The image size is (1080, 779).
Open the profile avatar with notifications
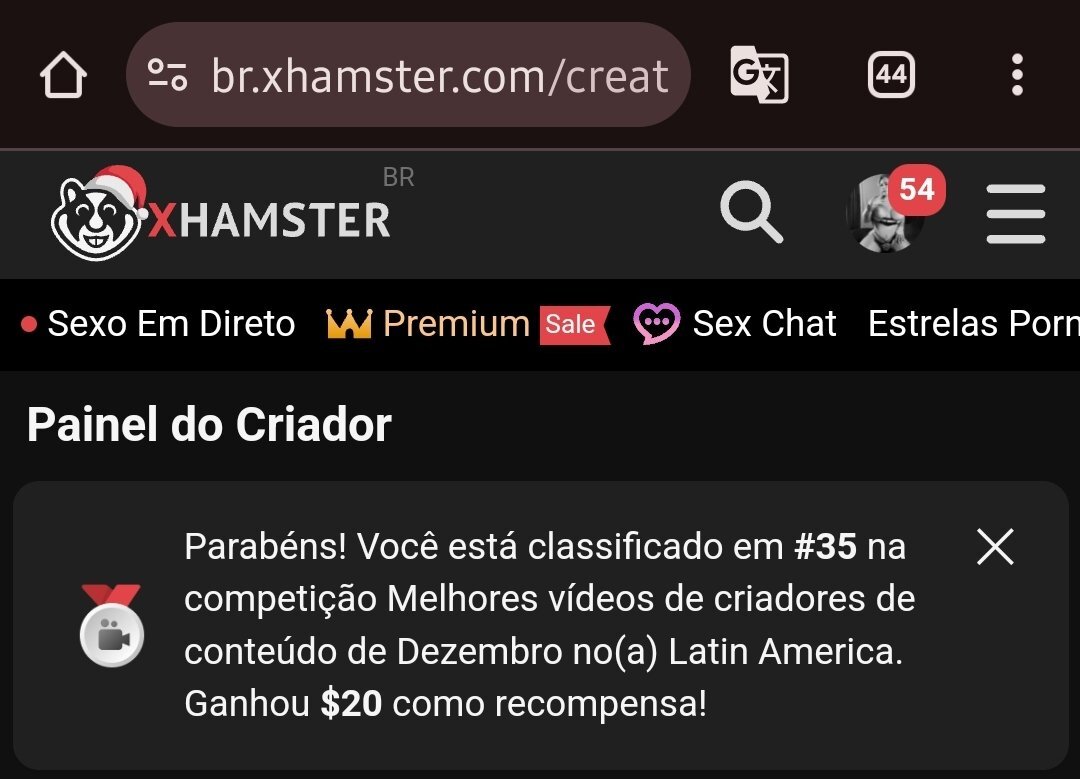click(886, 213)
